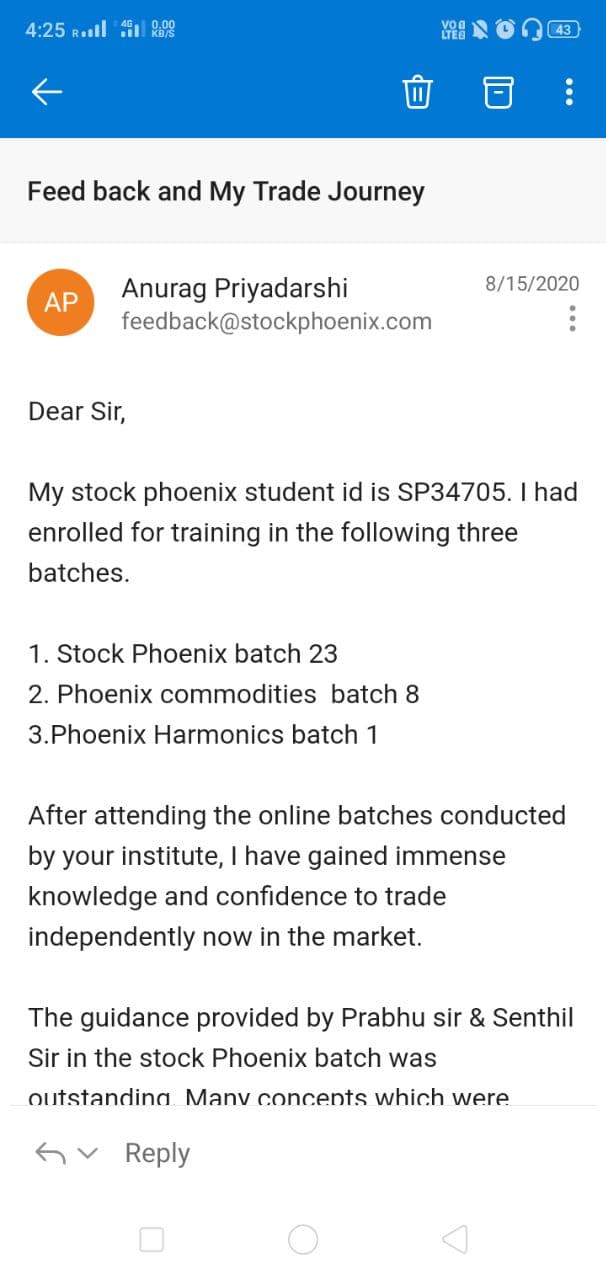The image size is (606, 1280).
Task: Tap the system home button
Action: [x=303, y=1240]
